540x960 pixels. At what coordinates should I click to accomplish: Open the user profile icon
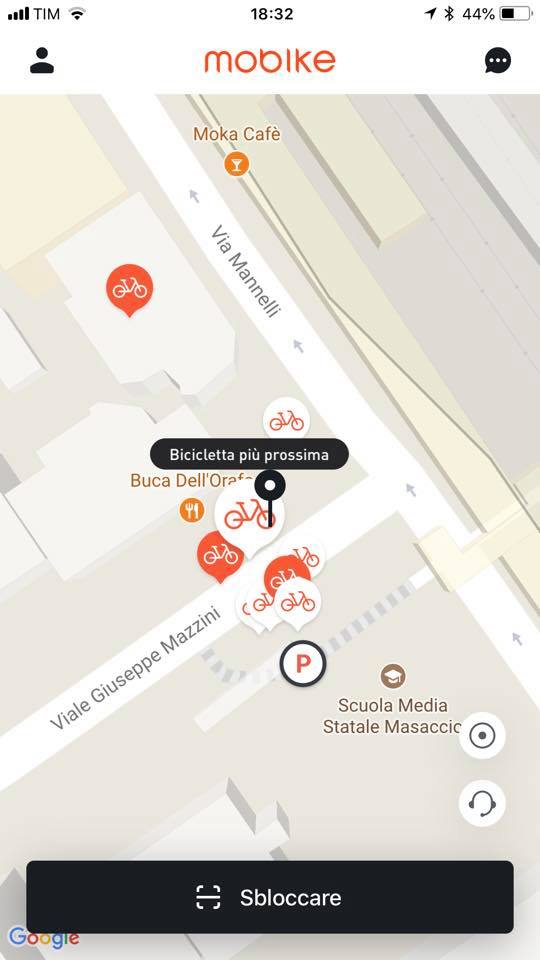(42, 60)
